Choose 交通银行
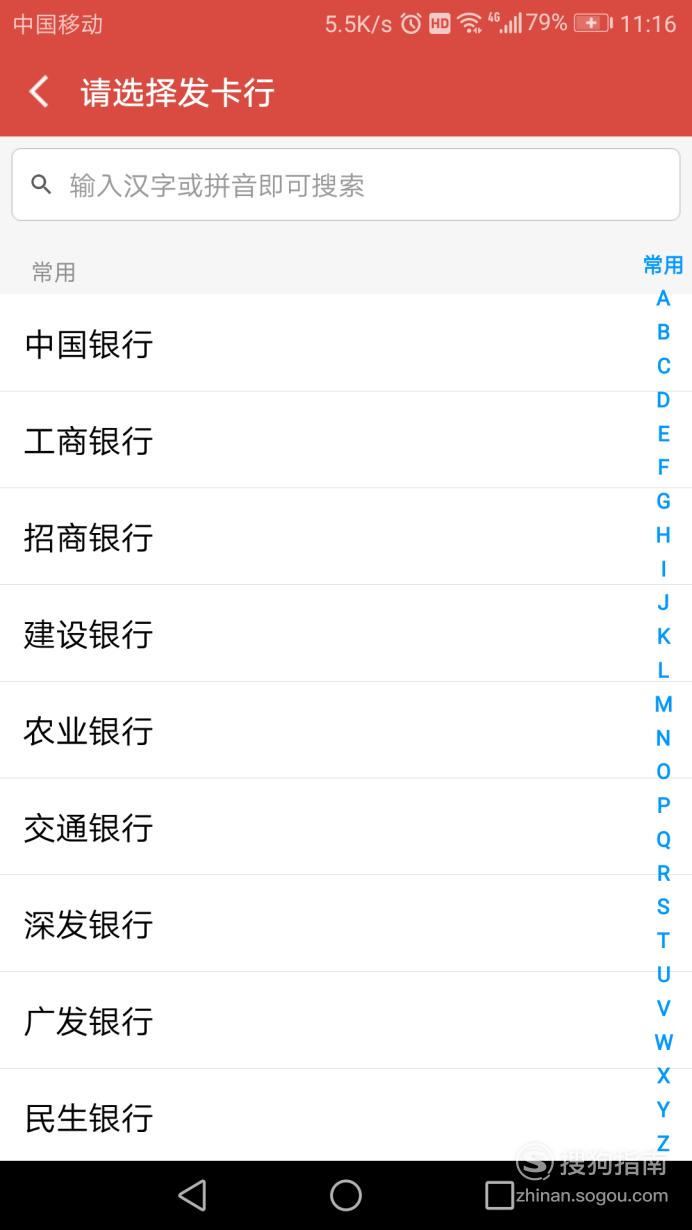The width and height of the screenshot is (692, 1230). coord(346,827)
